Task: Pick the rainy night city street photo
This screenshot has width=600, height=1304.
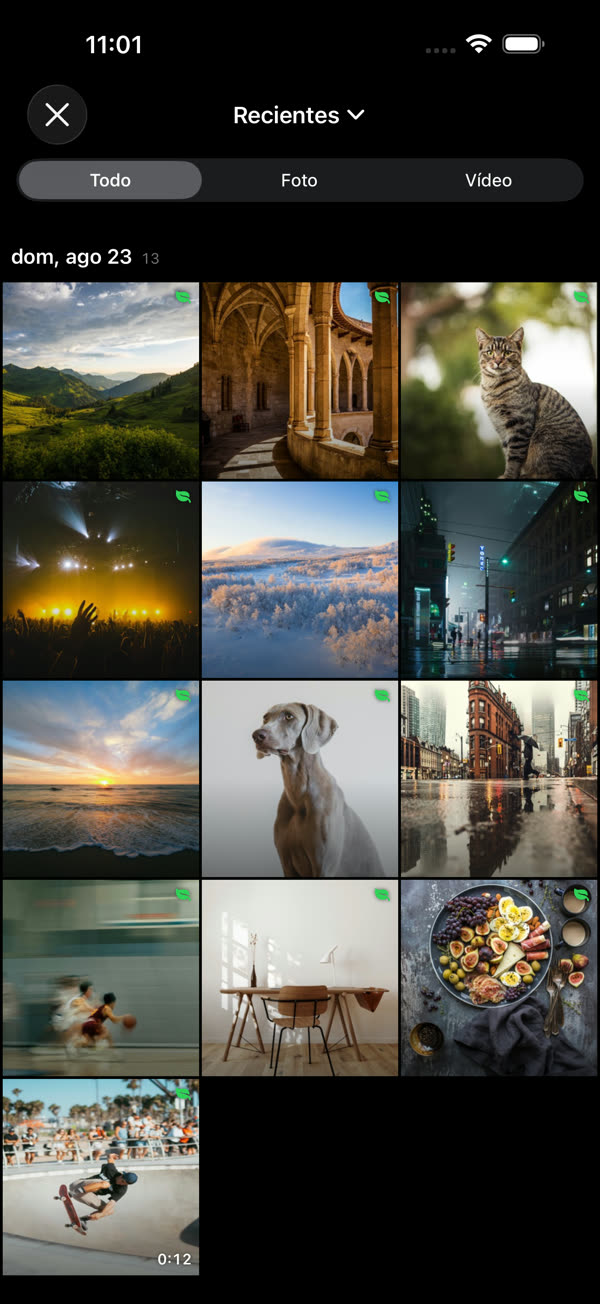Action: coord(499,580)
